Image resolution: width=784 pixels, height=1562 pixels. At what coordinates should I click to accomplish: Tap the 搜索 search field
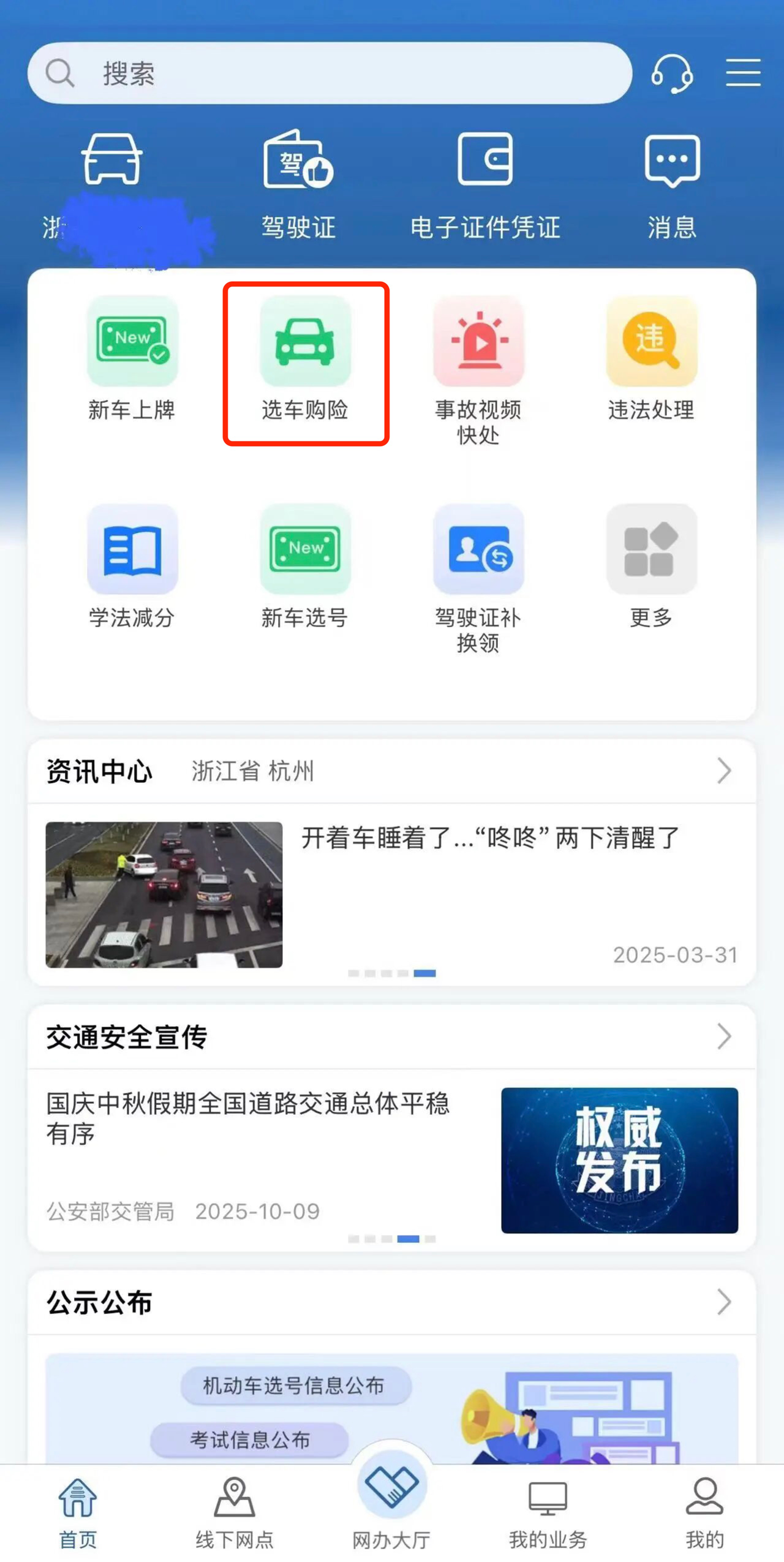click(x=330, y=74)
